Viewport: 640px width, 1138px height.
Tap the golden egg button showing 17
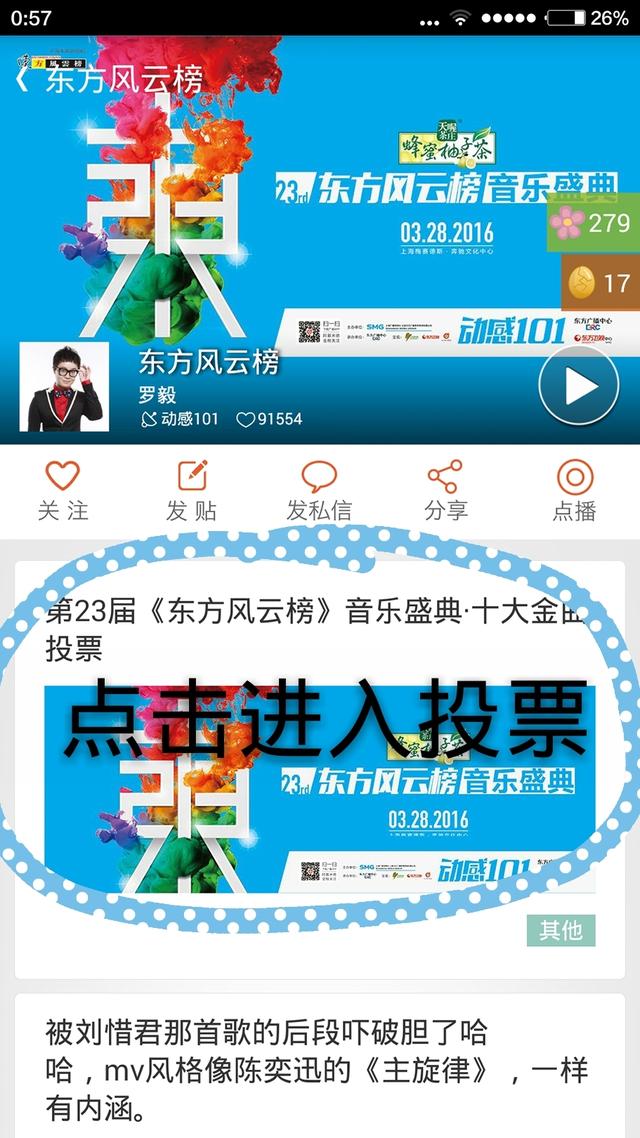tap(599, 284)
